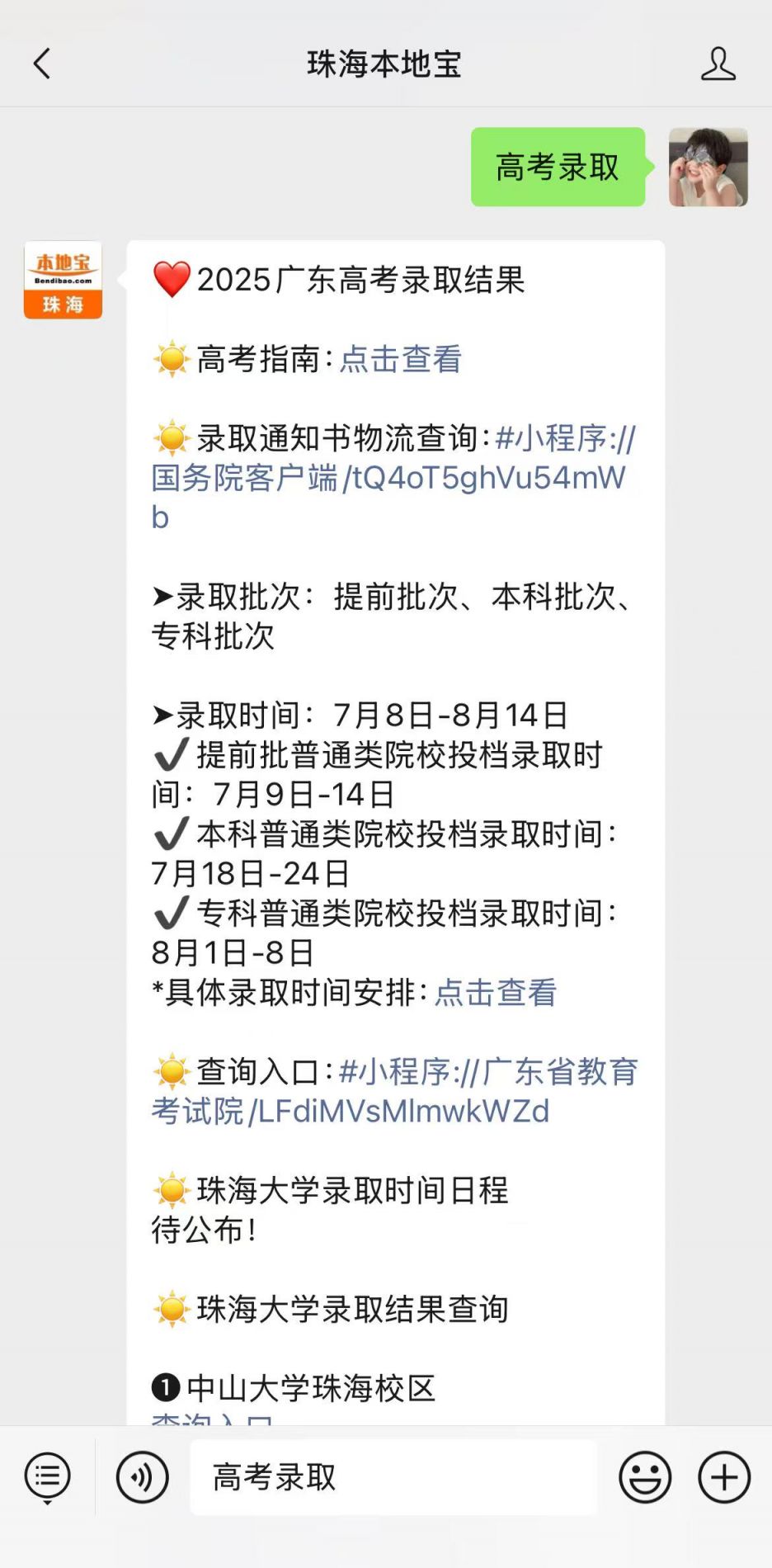This screenshot has height=1568, width=772.
Task: Open the service menu list icon
Action: [48, 1477]
